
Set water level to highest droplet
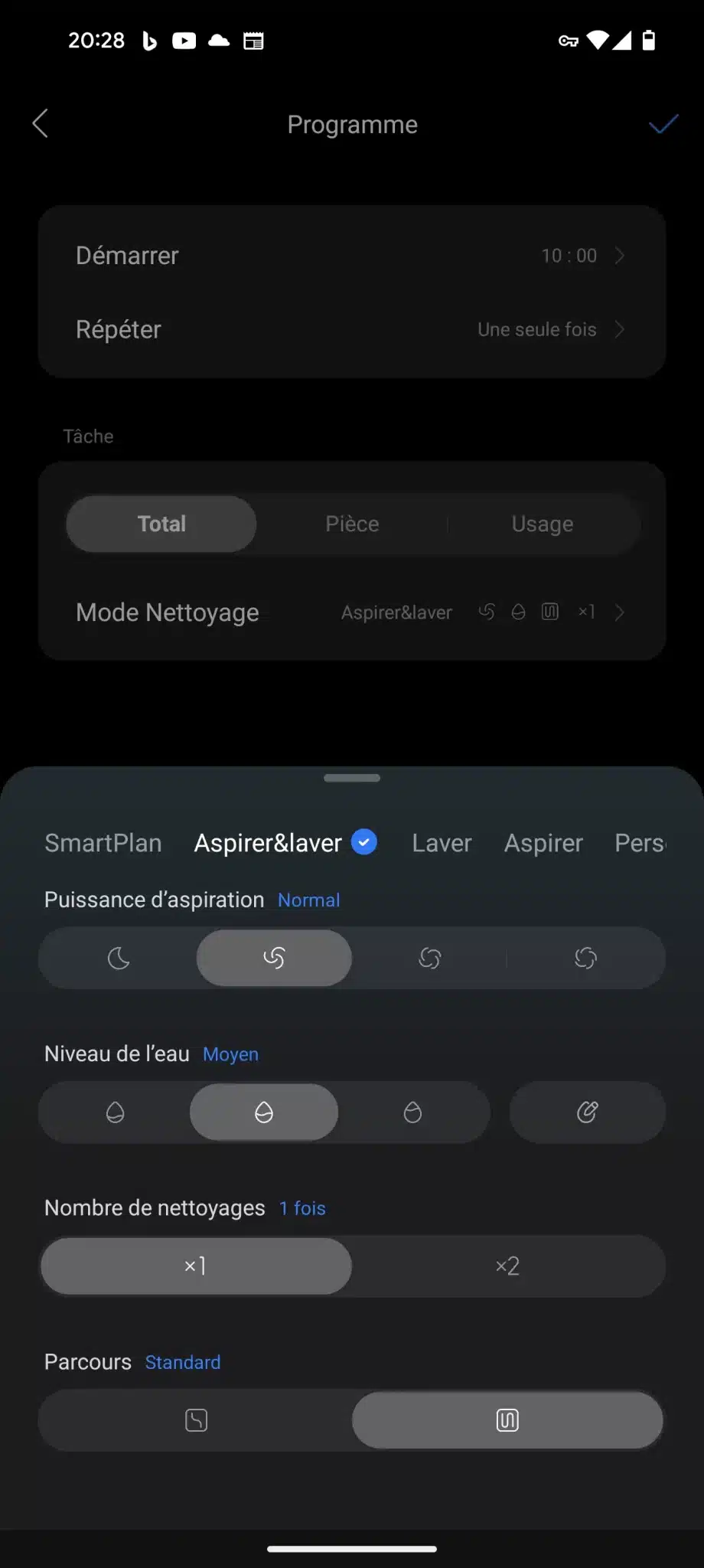click(412, 1112)
